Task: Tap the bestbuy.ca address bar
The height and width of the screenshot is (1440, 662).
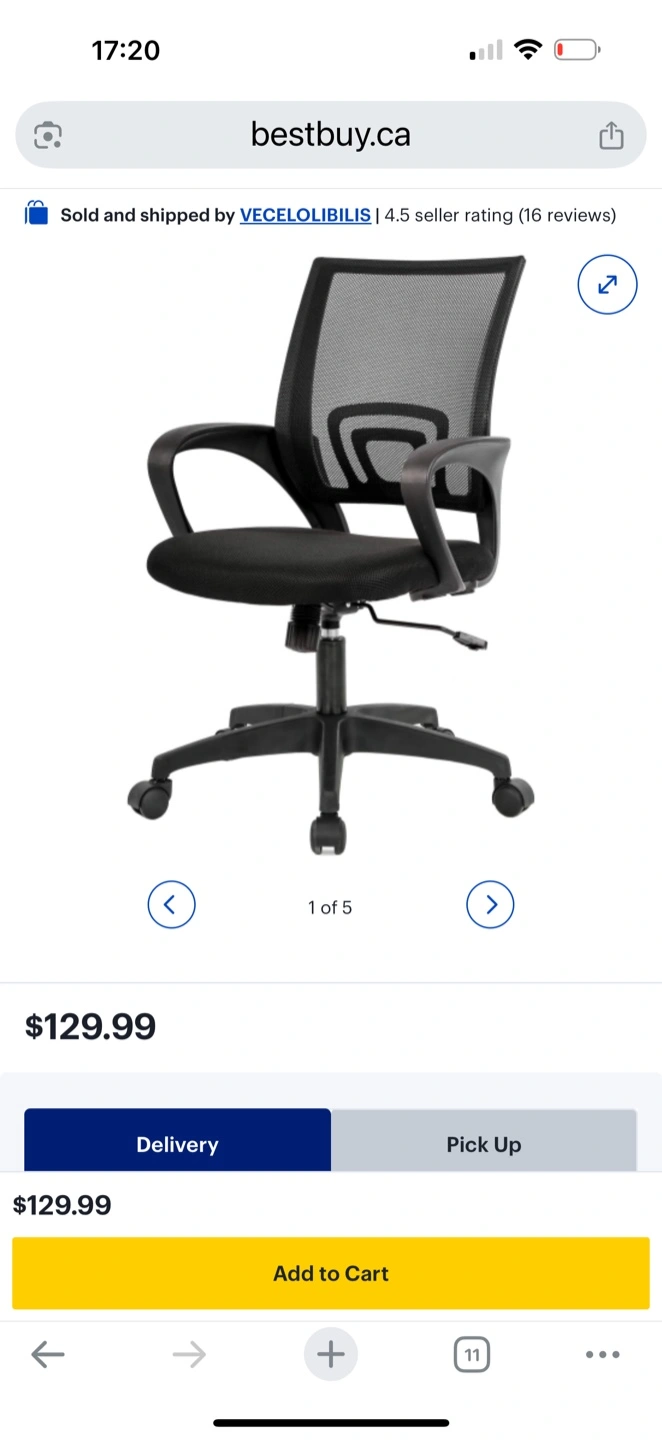Action: click(330, 135)
